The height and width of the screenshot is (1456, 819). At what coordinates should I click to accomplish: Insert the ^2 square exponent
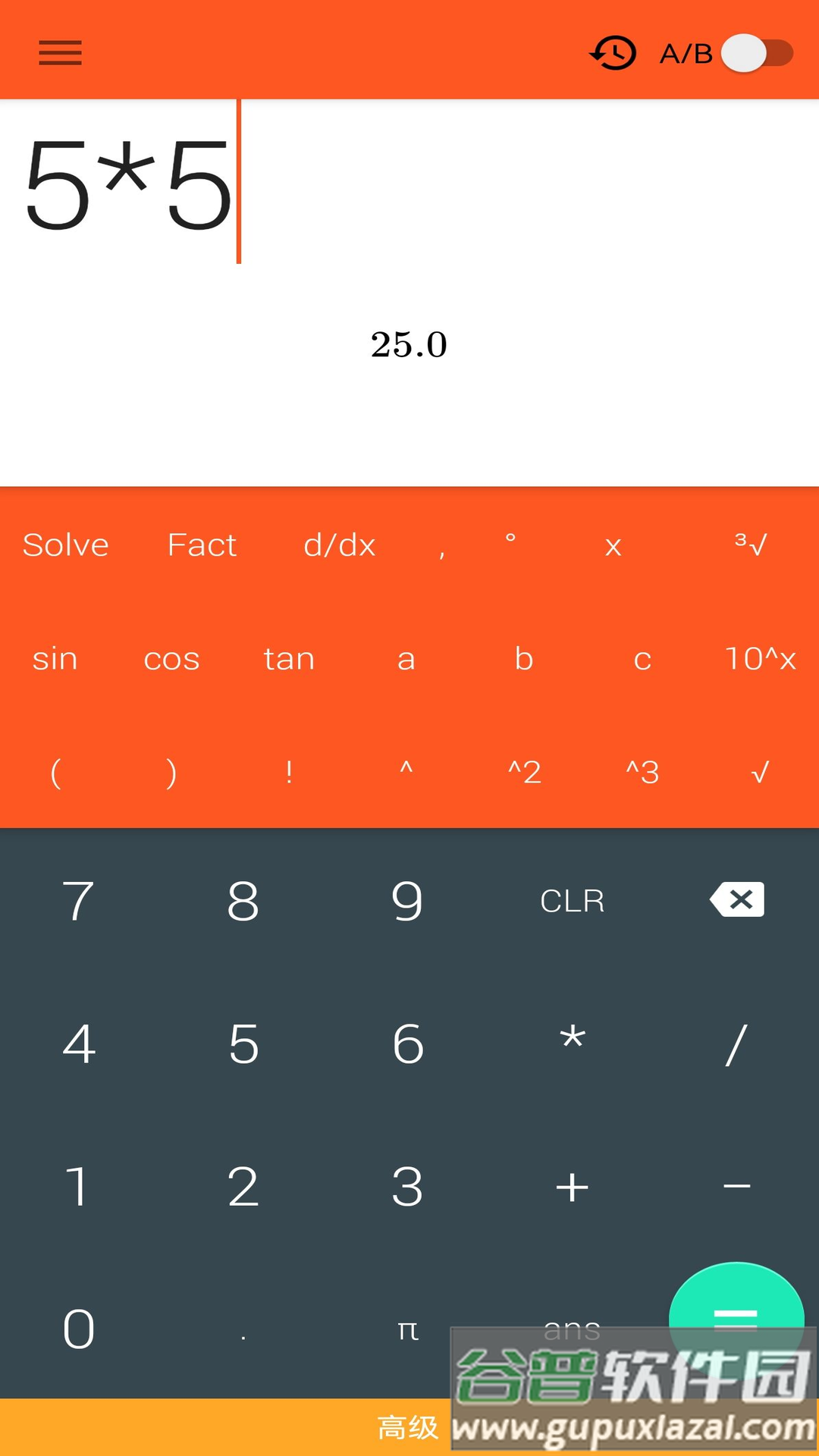tap(524, 772)
